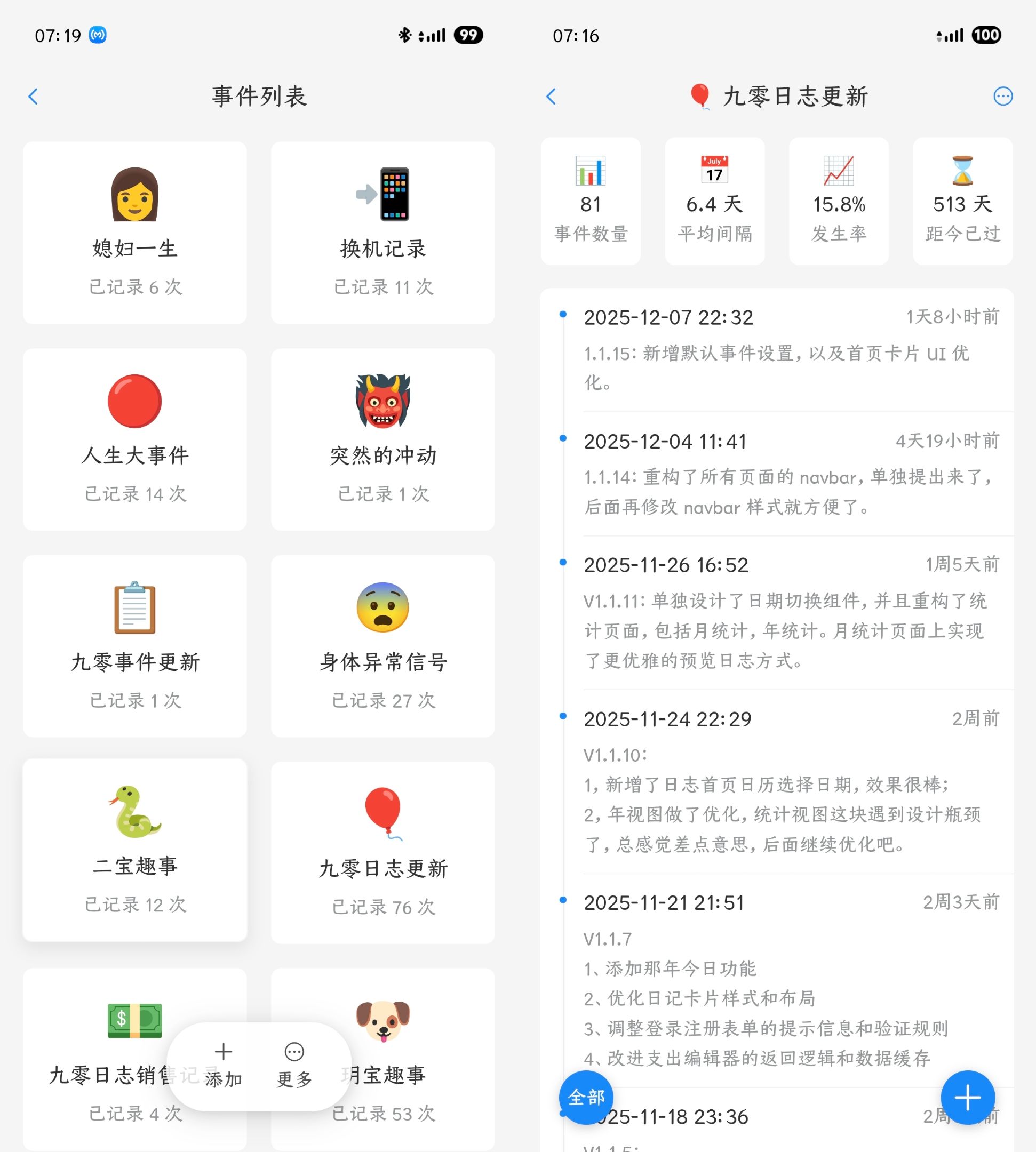The width and height of the screenshot is (1036, 1152).
Task: Open the 换机记录 event card
Action: click(x=382, y=232)
